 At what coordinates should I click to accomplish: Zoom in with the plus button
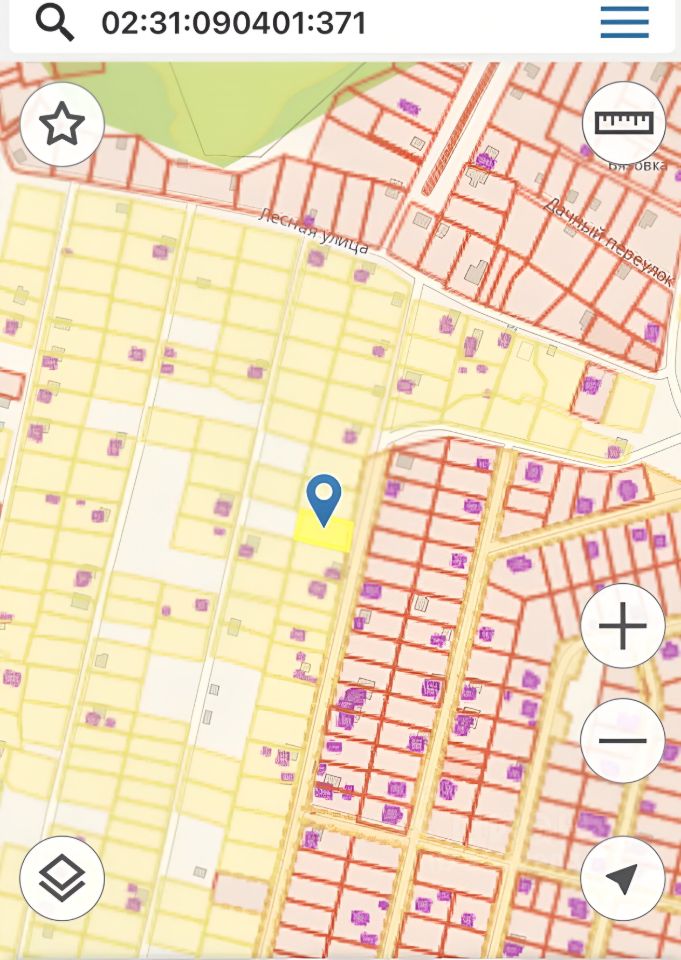click(622, 627)
